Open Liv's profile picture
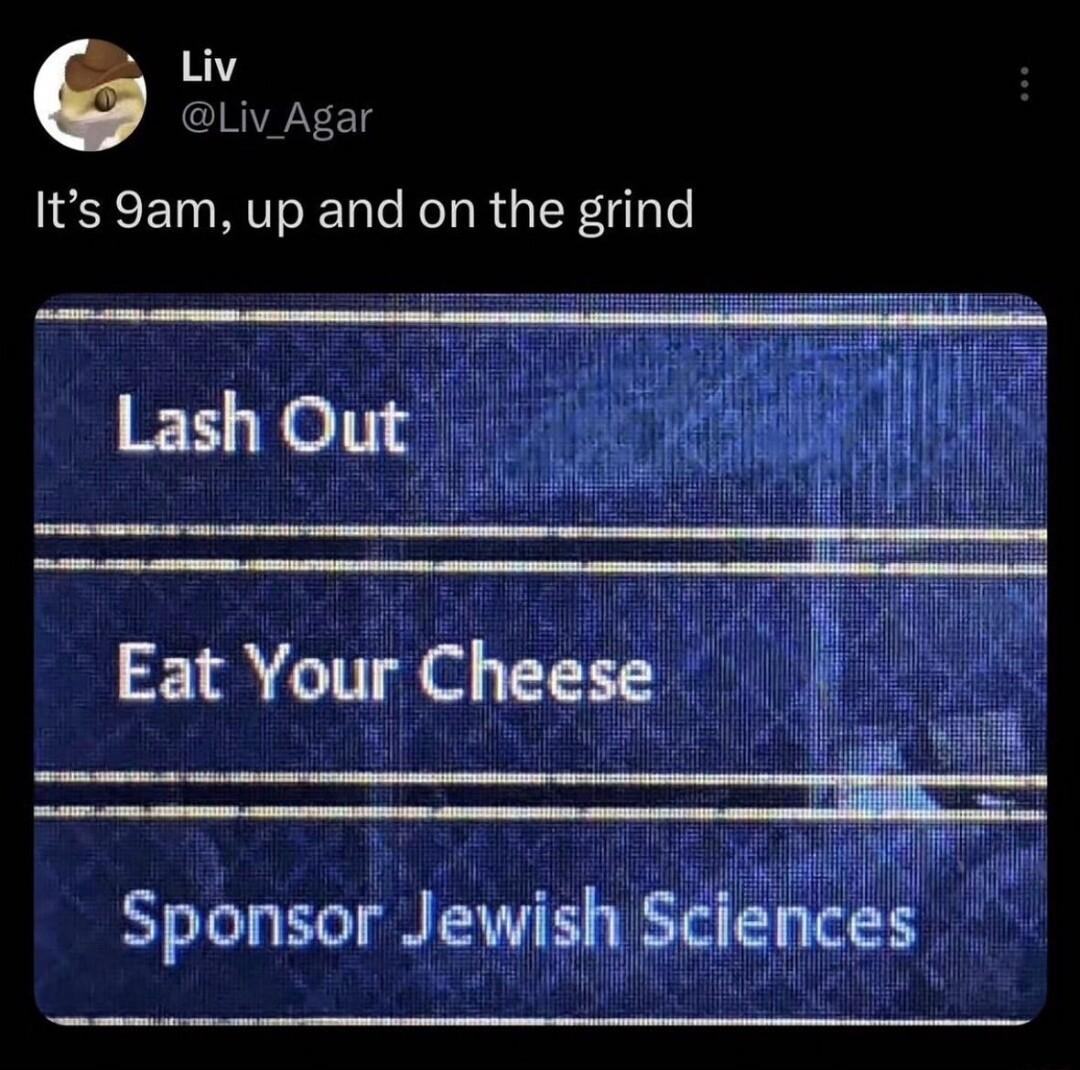The width and height of the screenshot is (1080, 1070). 90,95
